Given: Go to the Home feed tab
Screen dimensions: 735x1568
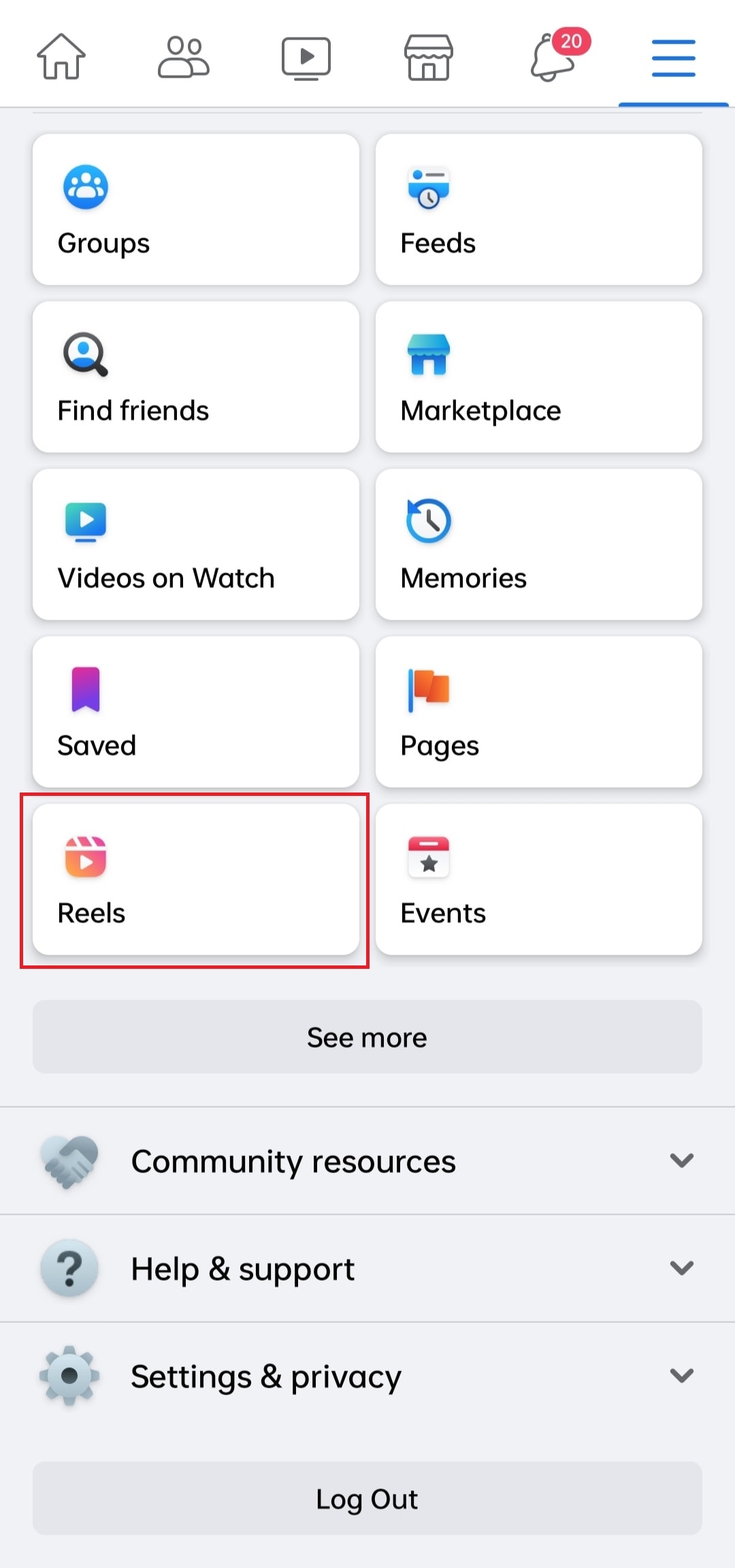Looking at the screenshot, I should click(61, 57).
